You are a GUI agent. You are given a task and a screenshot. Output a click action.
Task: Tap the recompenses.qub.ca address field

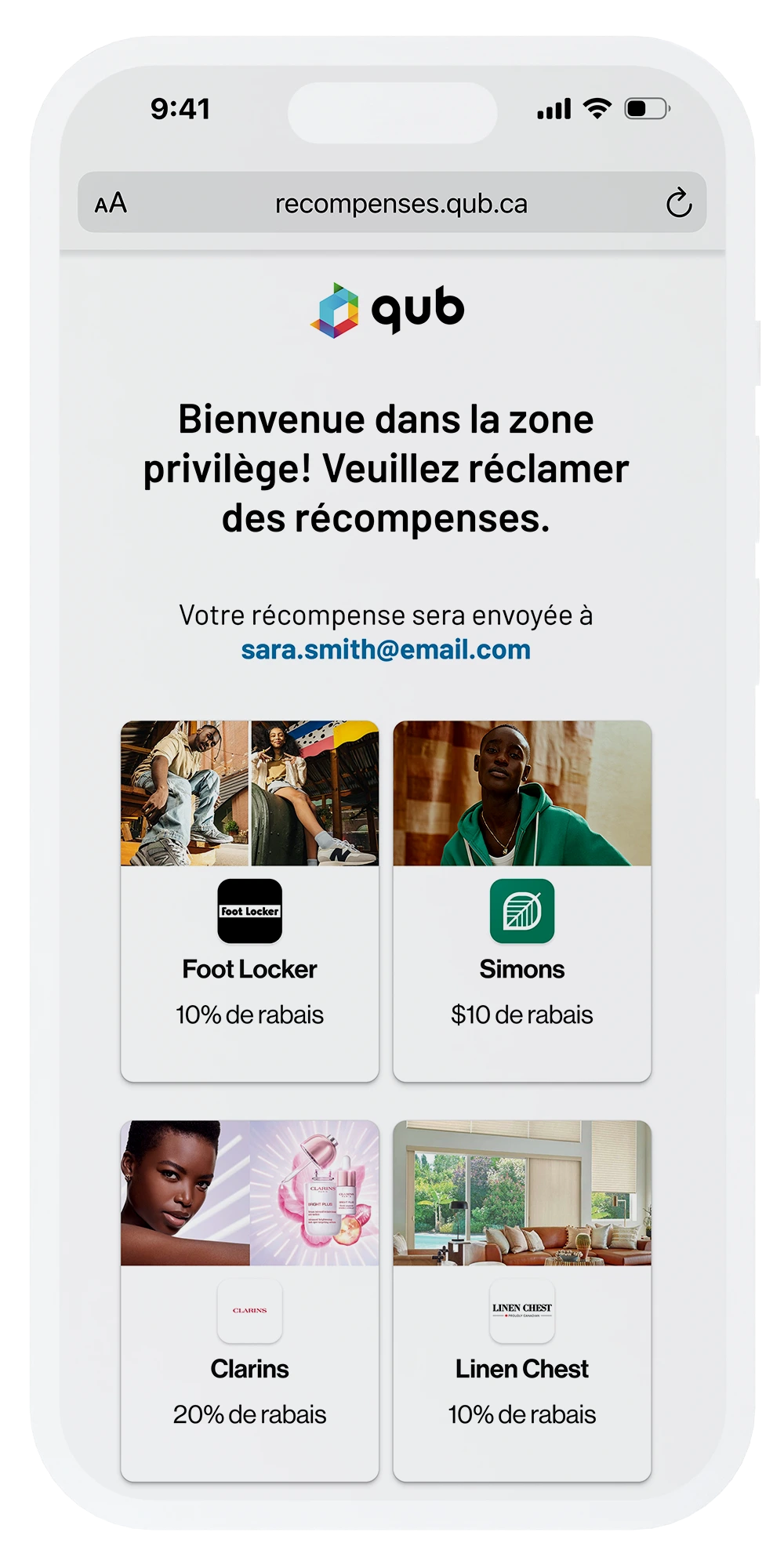tap(401, 204)
